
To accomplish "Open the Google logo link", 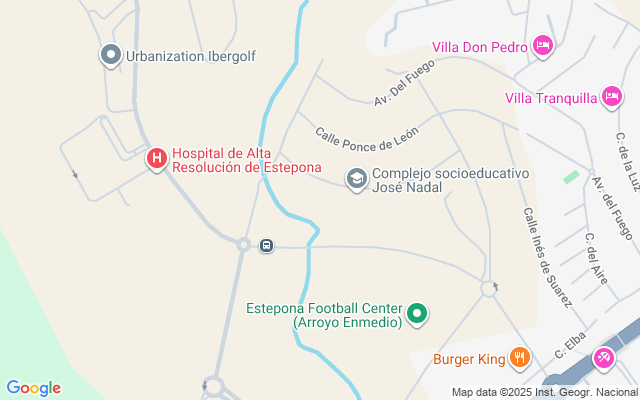I will [x=33, y=388].
